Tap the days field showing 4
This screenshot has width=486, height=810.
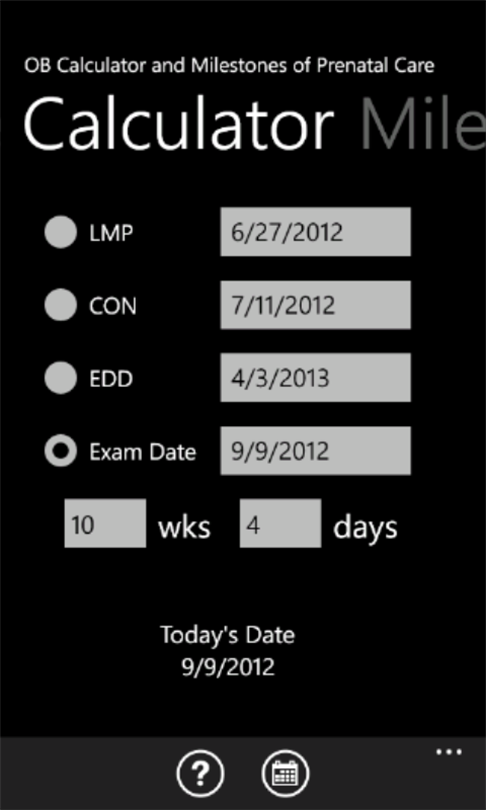[280, 523]
